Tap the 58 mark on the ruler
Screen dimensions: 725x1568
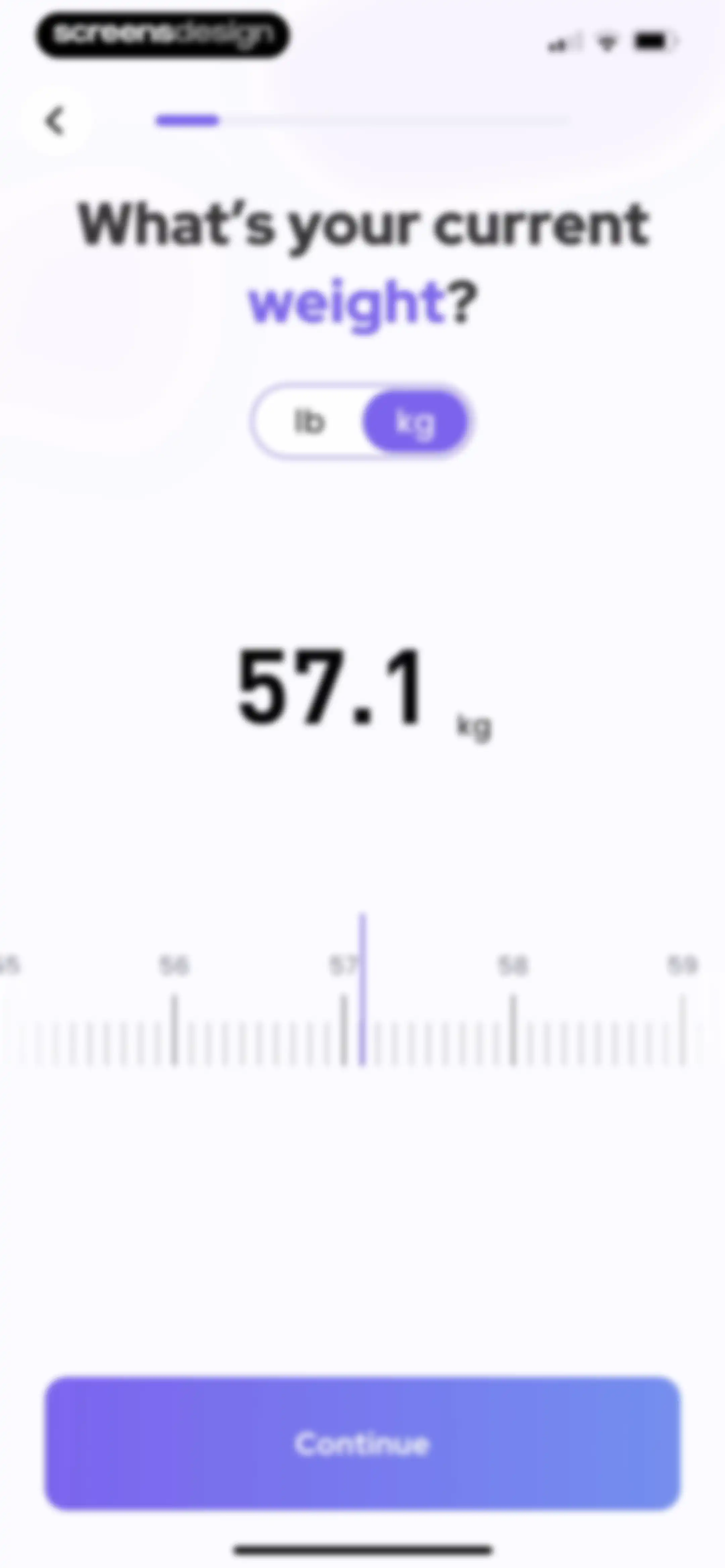(513, 965)
